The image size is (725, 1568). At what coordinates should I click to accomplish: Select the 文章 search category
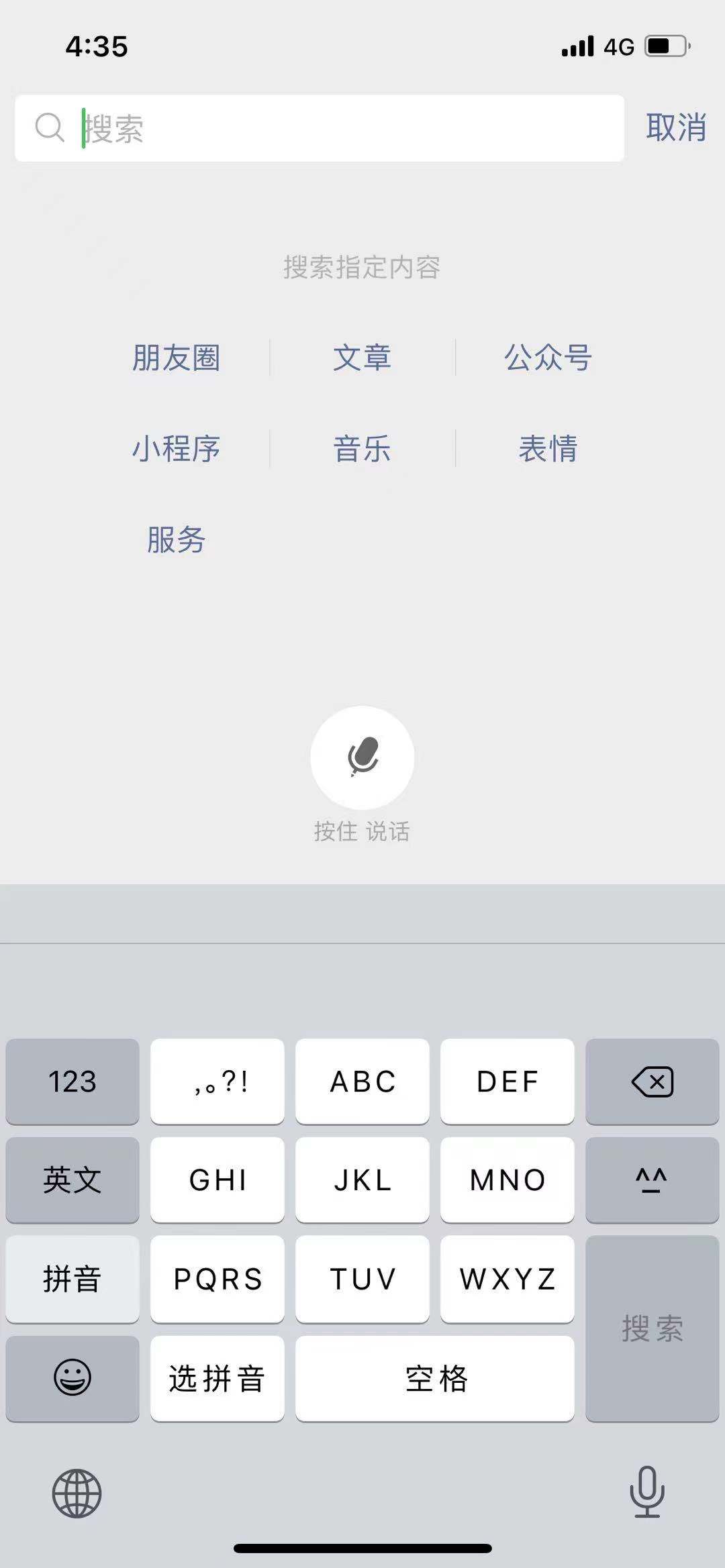(362, 358)
